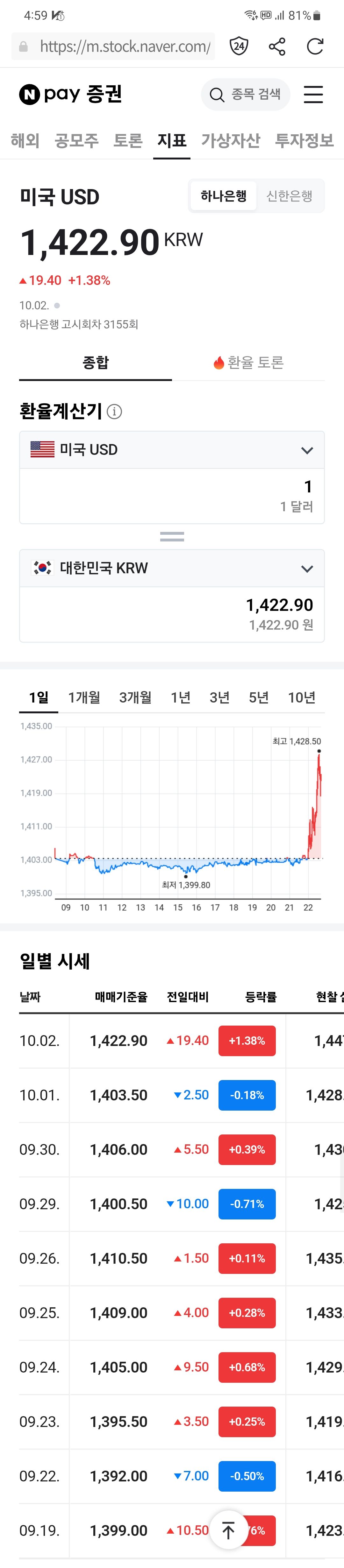
Task: Share this page via share icon
Action: tap(277, 46)
